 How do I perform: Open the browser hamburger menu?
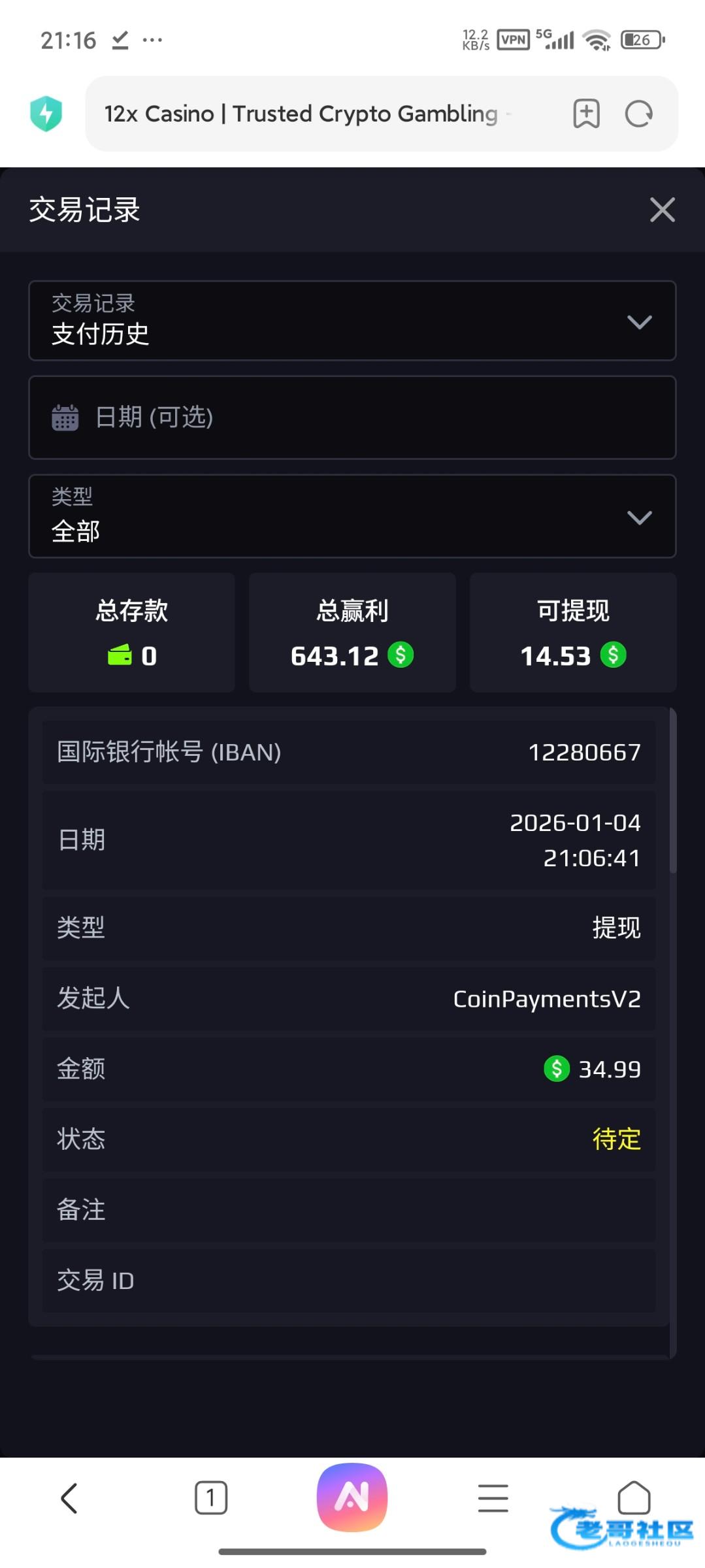click(493, 1497)
